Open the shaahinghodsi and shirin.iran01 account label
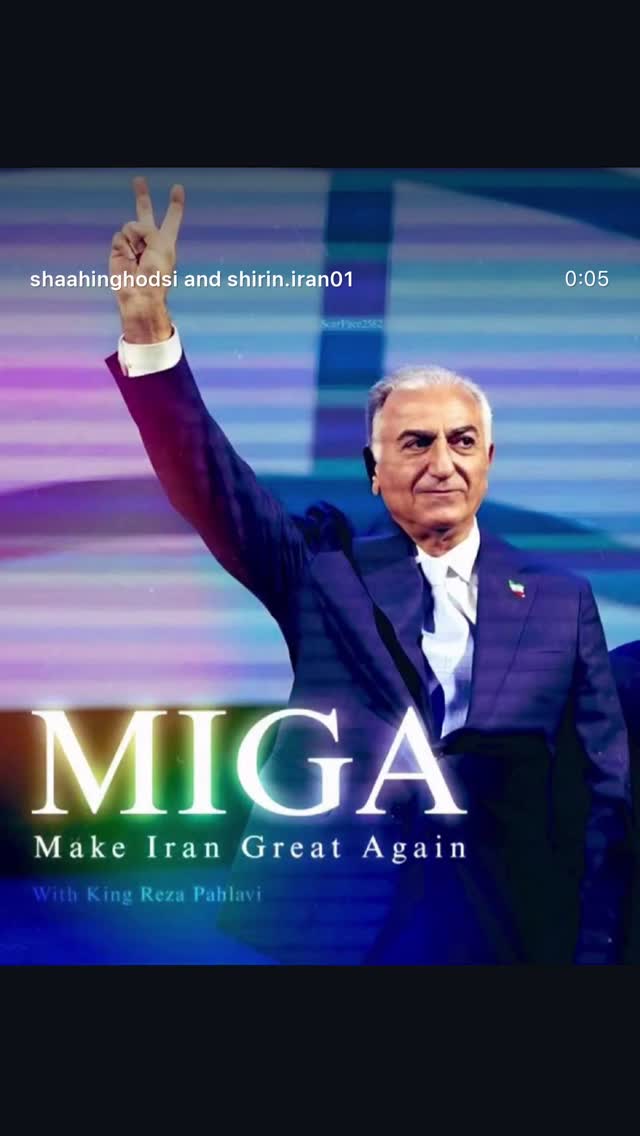640x1136 pixels. coord(191,280)
